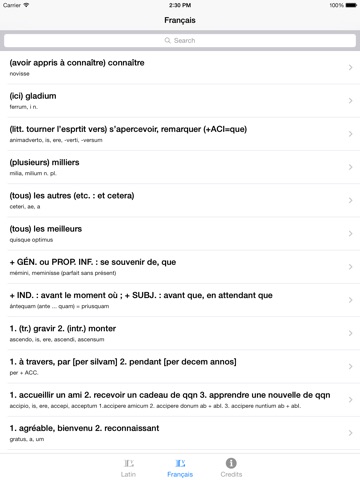The width and height of the screenshot is (360, 480).
Task: Open the '(ici) gladium' entry
Action: tap(180, 101)
